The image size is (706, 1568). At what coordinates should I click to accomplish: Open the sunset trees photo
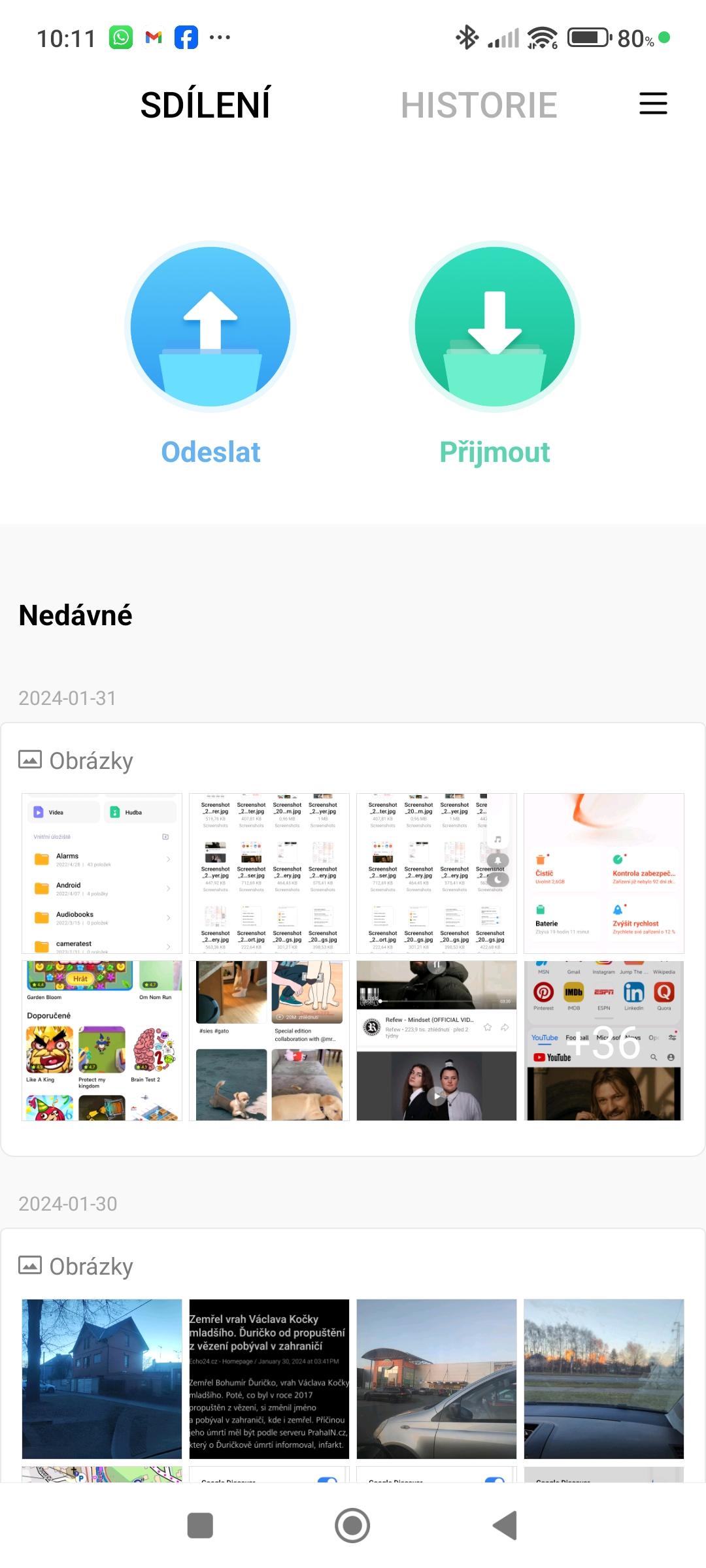pos(604,1379)
